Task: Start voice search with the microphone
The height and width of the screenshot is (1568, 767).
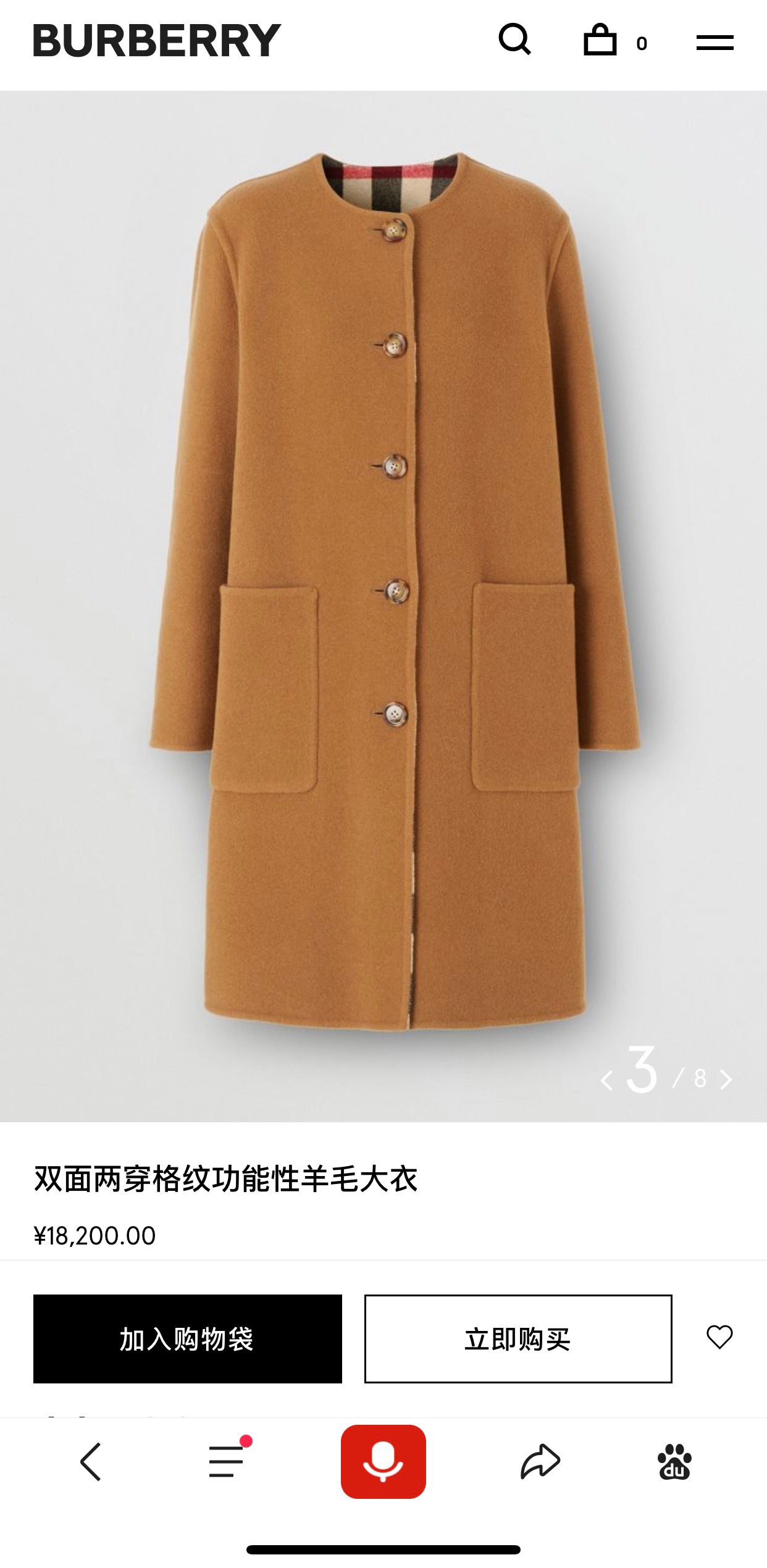Action: coord(383,1462)
